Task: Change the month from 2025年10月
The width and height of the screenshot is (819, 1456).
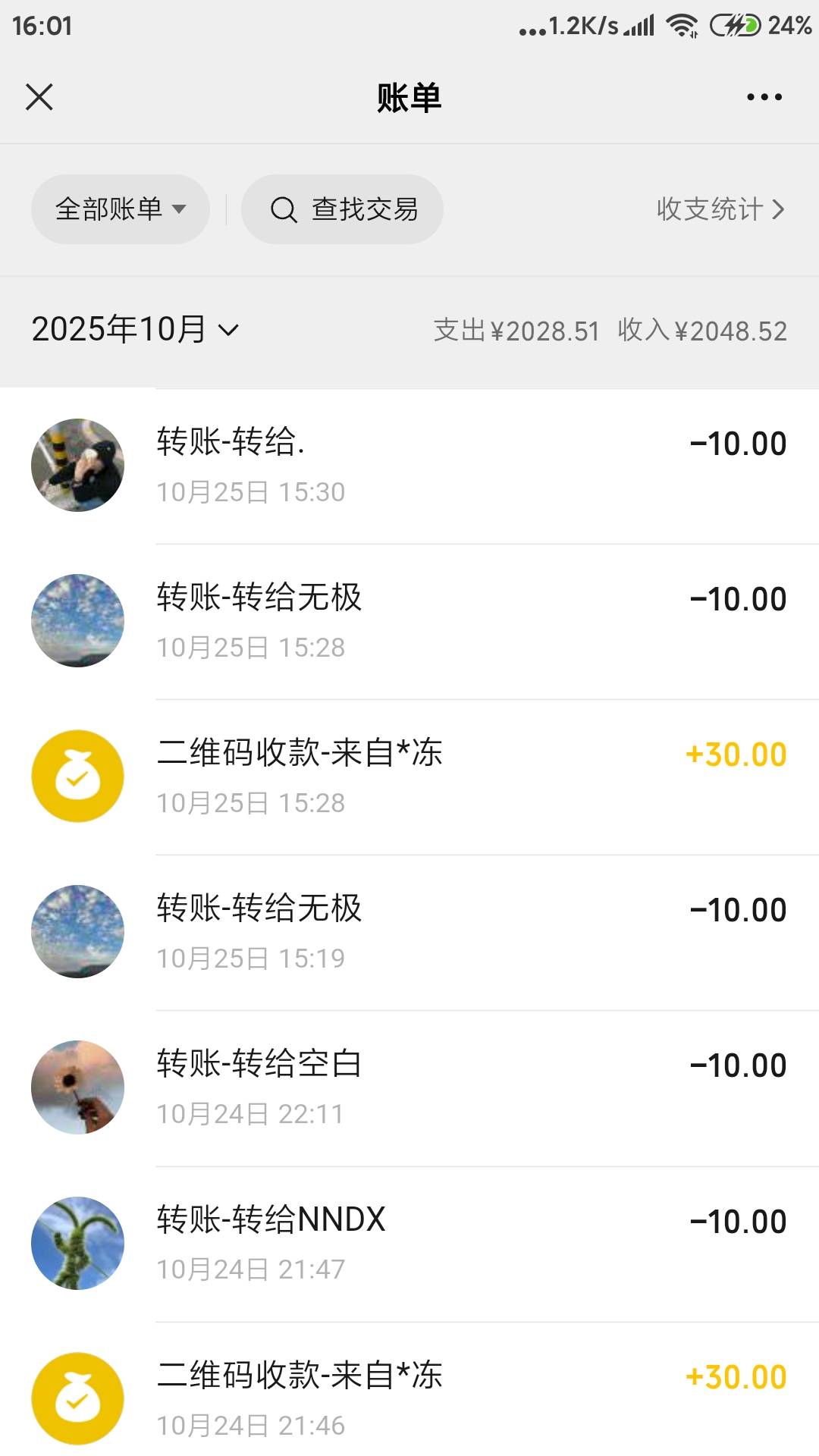Action: [x=135, y=330]
